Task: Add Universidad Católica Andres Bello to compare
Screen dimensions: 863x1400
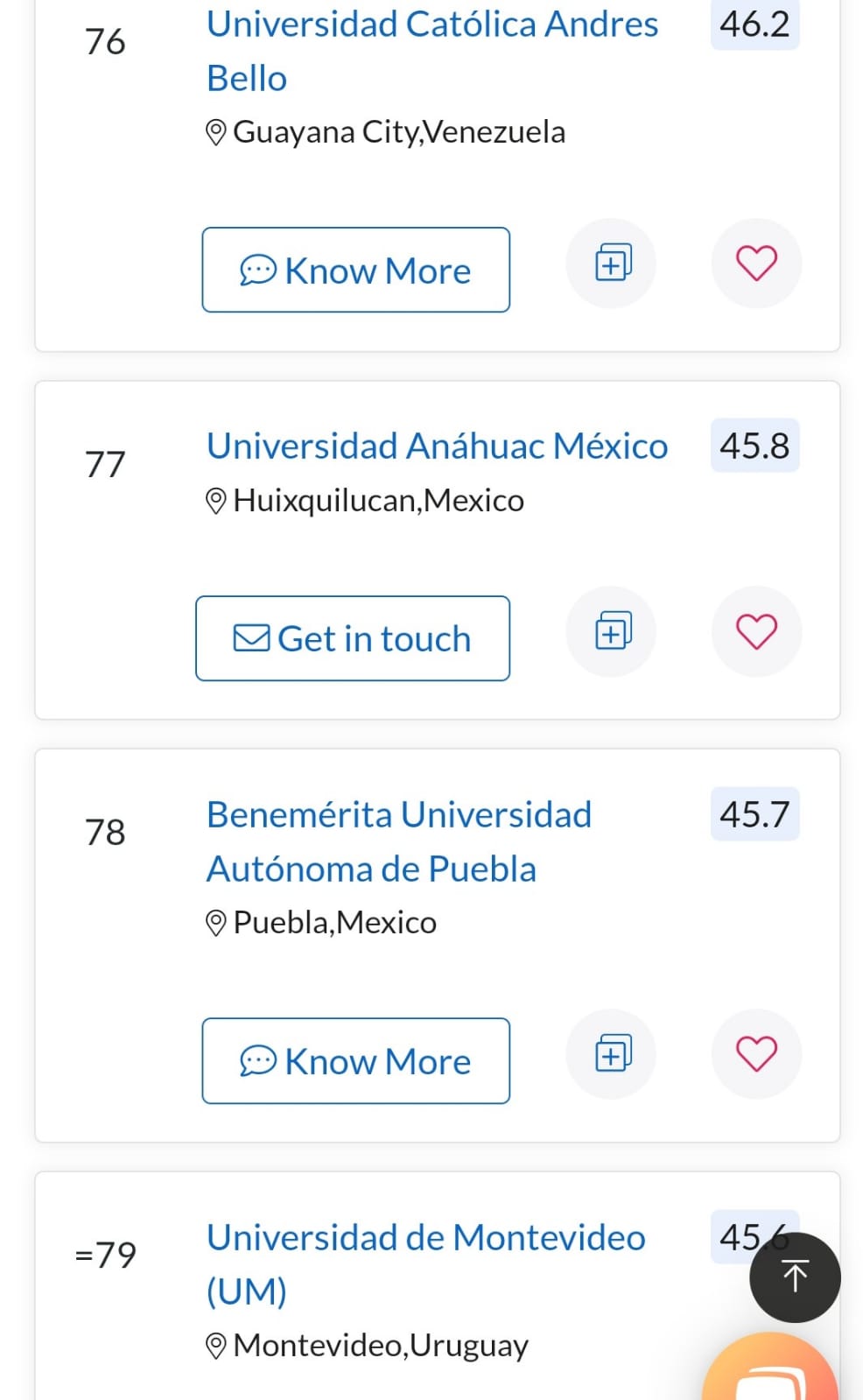Action: click(x=612, y=263)
